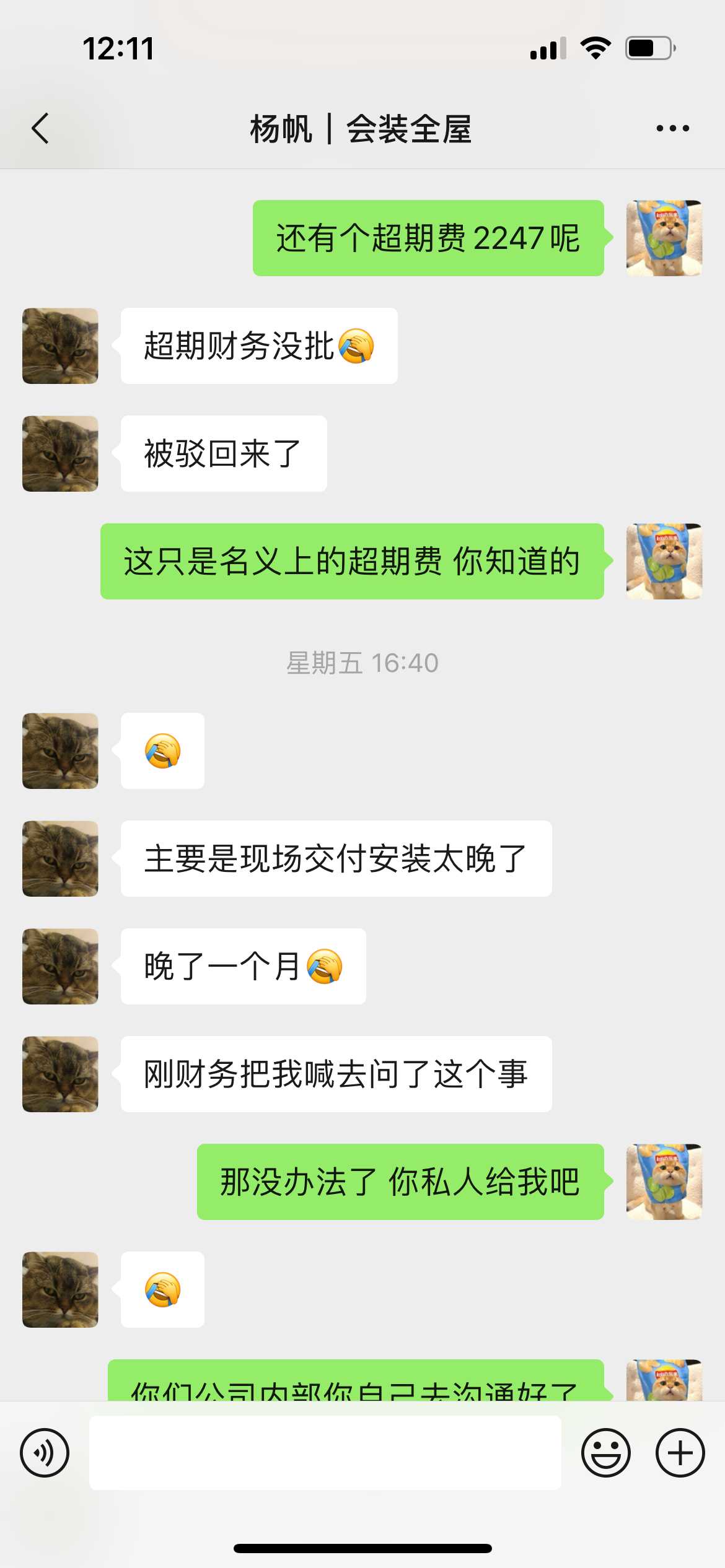Open the three-dot chat options menu
The height and width of the screenshot is (1568, 725).
(672, 129)
